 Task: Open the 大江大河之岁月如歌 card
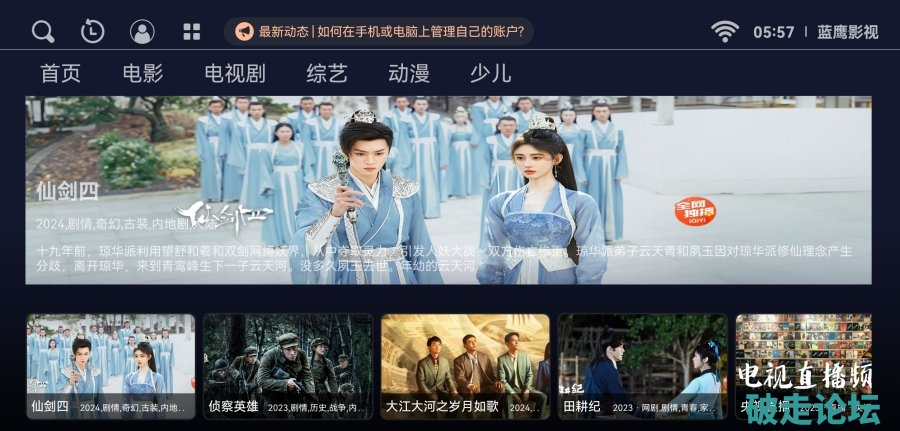(465, 365)
